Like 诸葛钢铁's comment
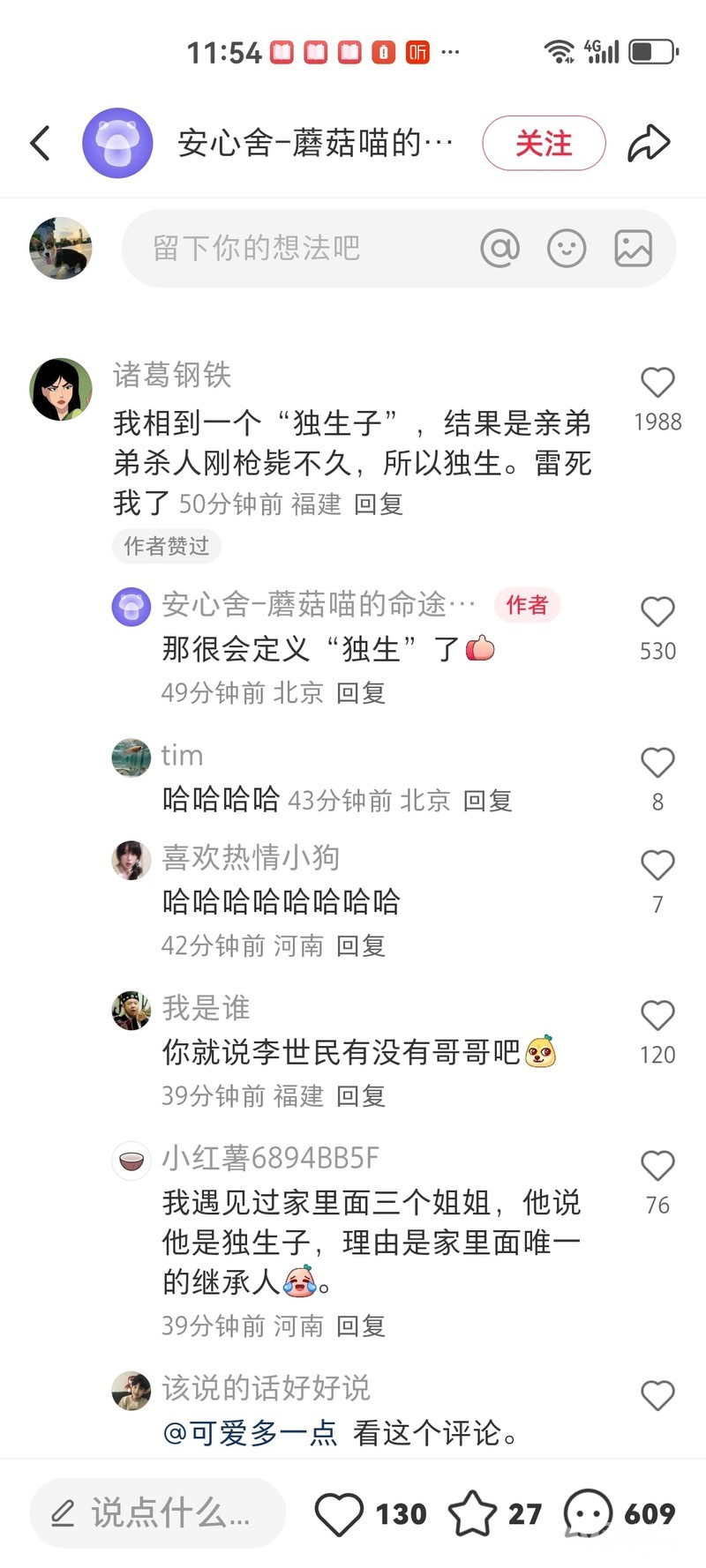 point(657,383)
